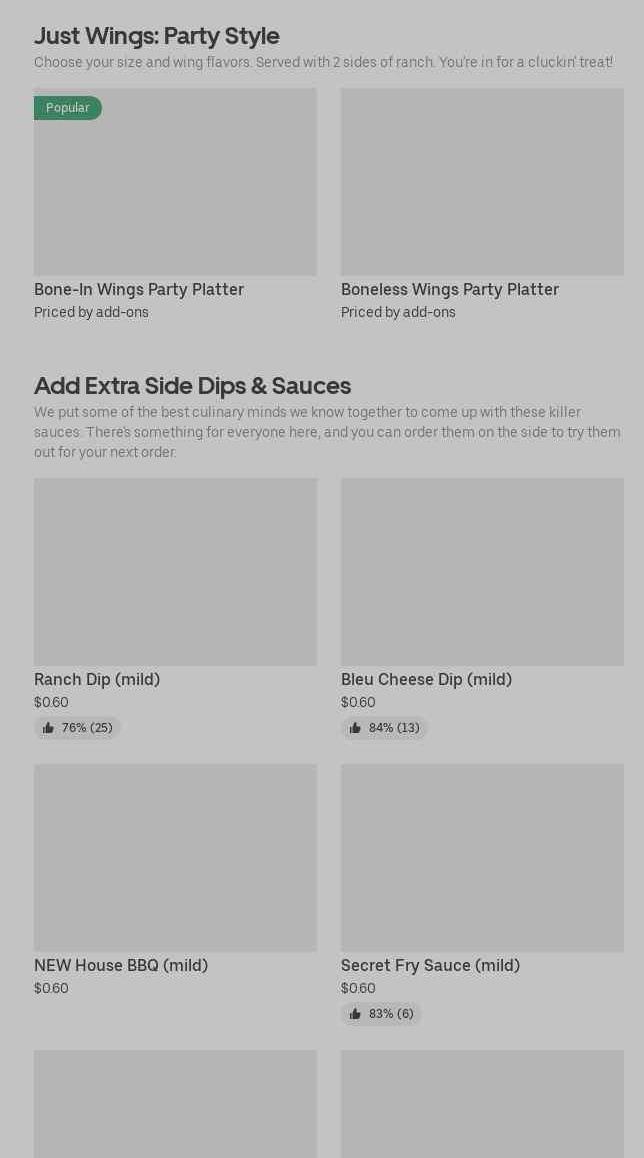The image size is (644, 1158).
Task: Open NEW House BBQ (mild) sauce
Action: 175,880
